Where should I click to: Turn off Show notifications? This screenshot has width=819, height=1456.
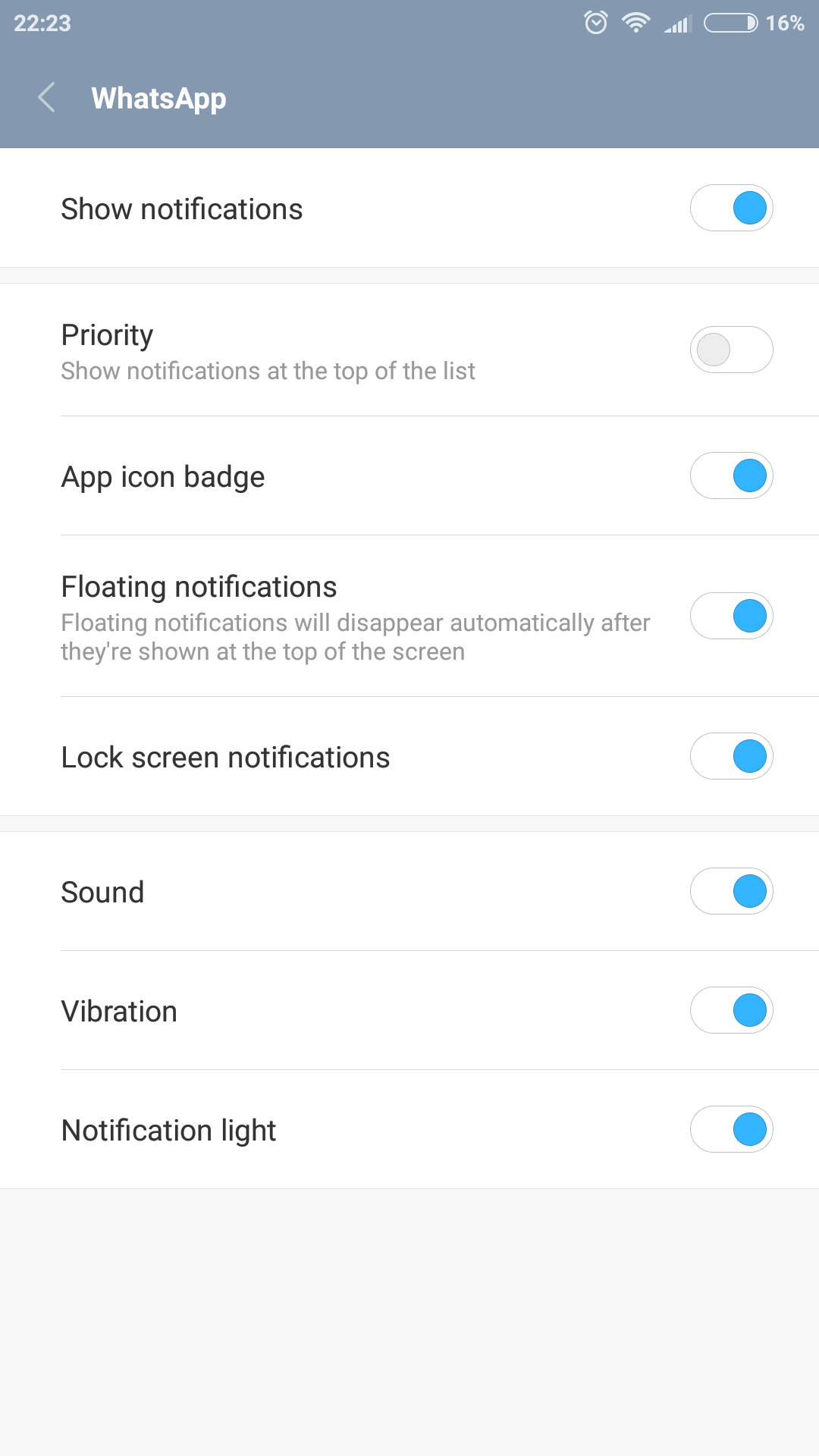(x=731, y=208)
